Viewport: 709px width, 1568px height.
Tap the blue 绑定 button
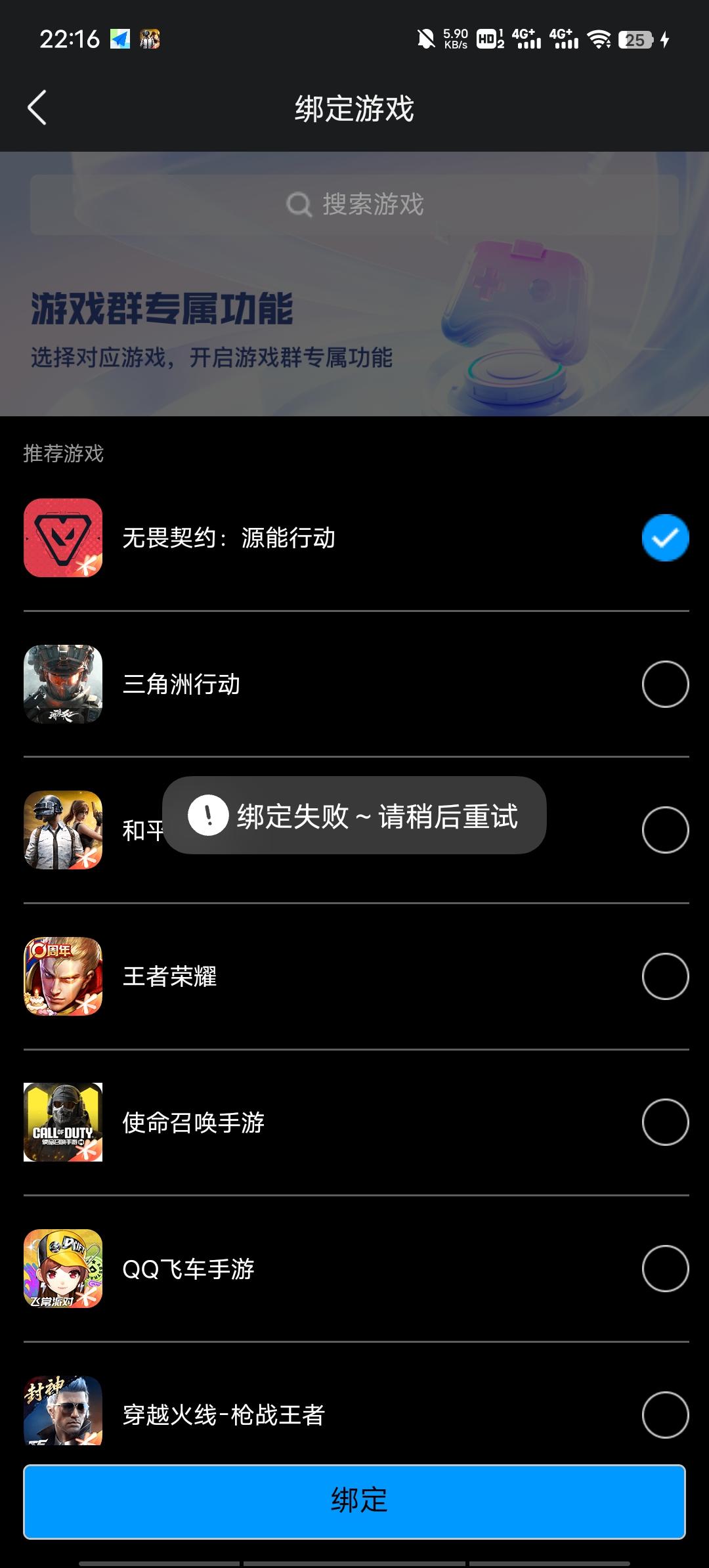354,1501
